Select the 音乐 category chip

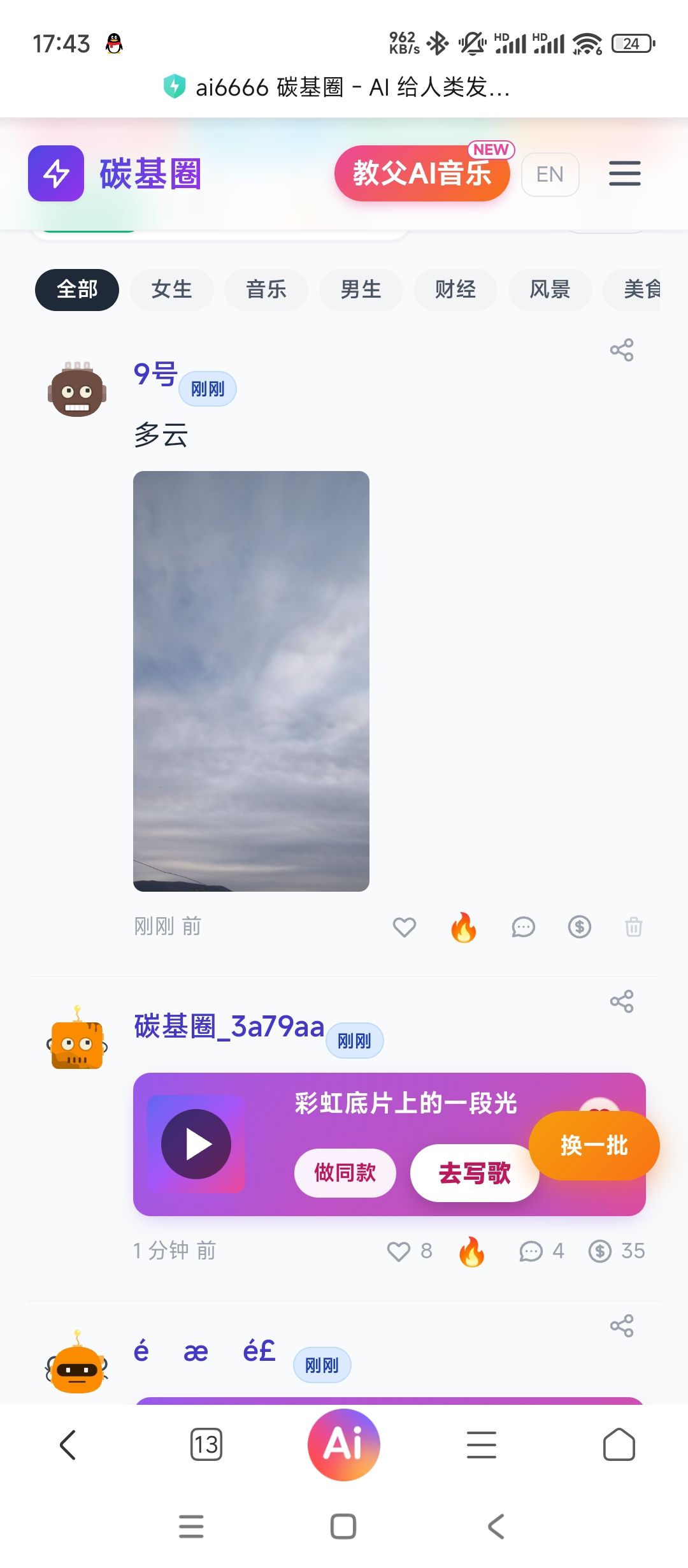coord(266,290)
